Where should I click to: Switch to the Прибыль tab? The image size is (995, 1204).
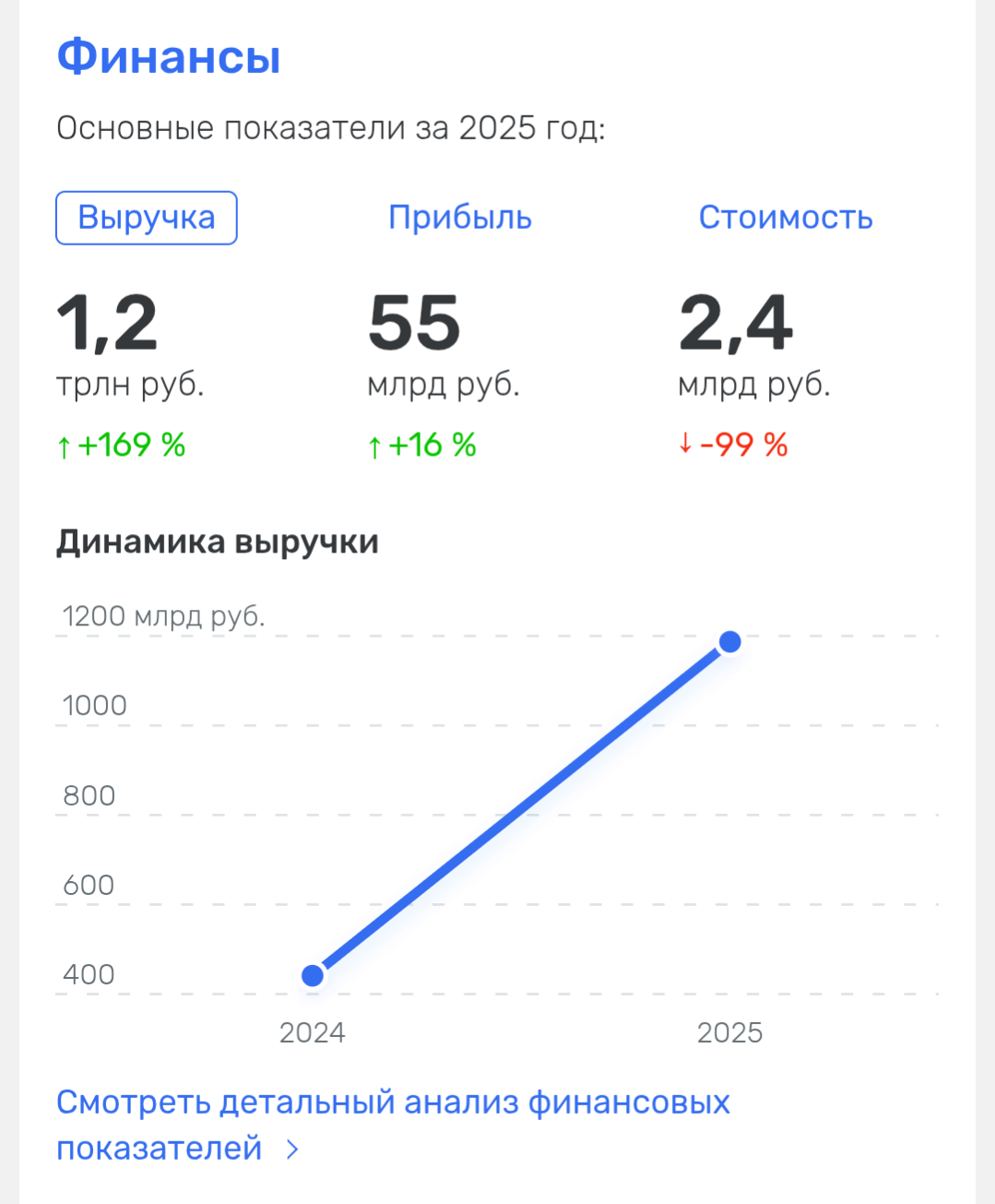pos(459,218)
